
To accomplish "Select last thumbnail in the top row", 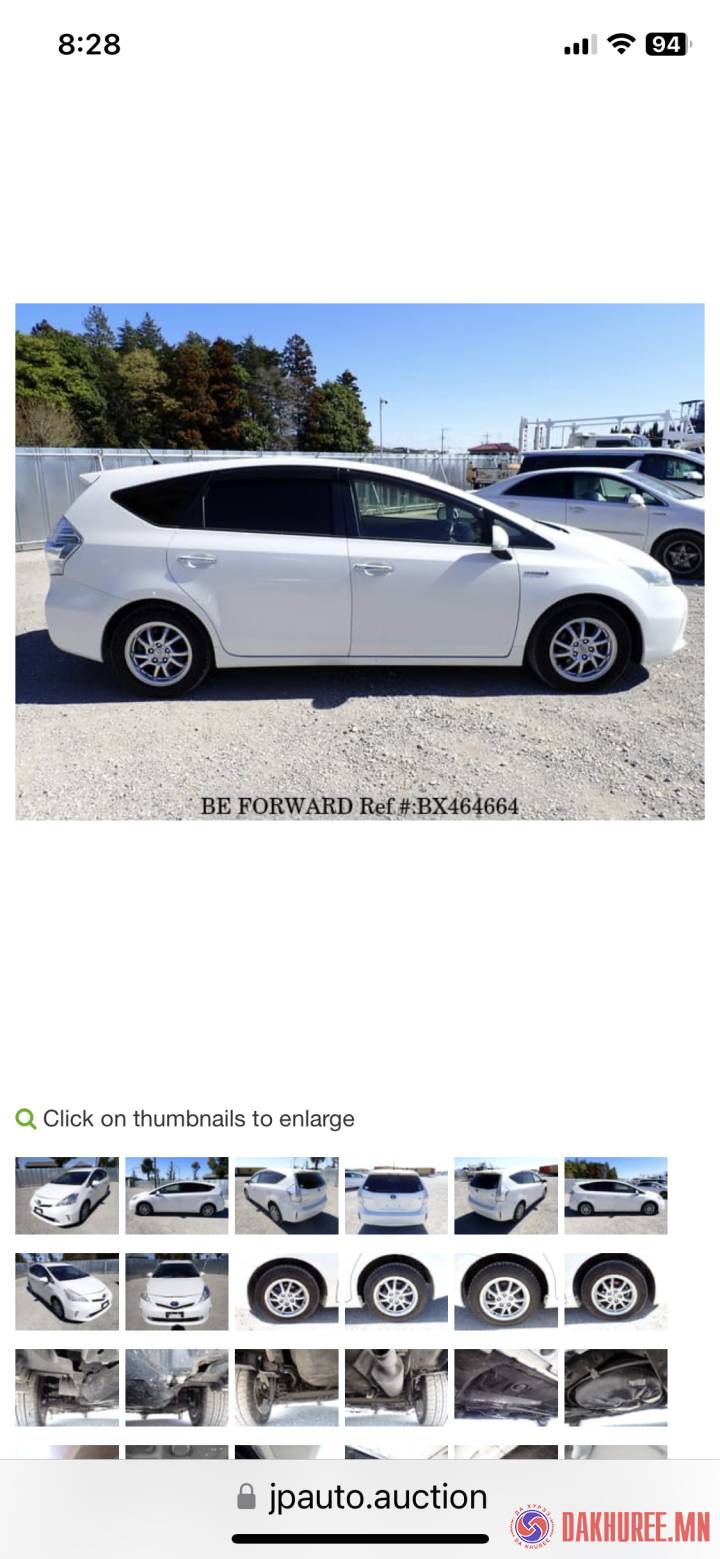I will 615,1196.
